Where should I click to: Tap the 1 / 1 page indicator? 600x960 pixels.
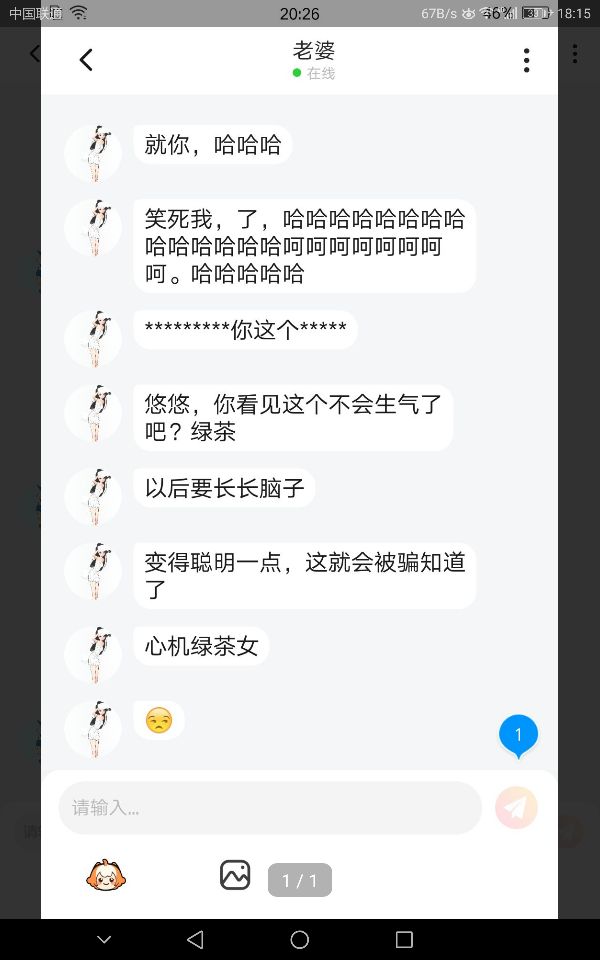pos(299,880)
